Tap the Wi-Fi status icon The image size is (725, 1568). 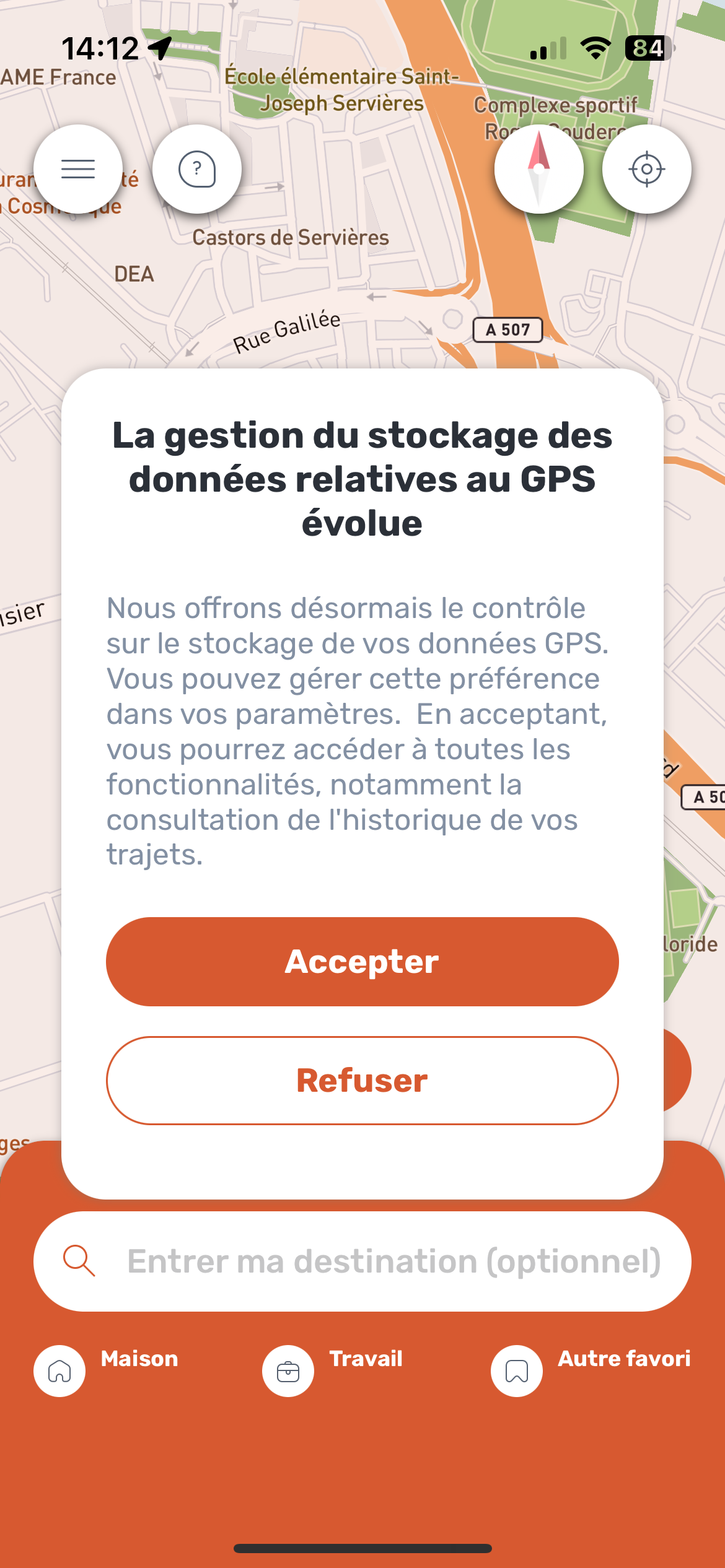594,48
